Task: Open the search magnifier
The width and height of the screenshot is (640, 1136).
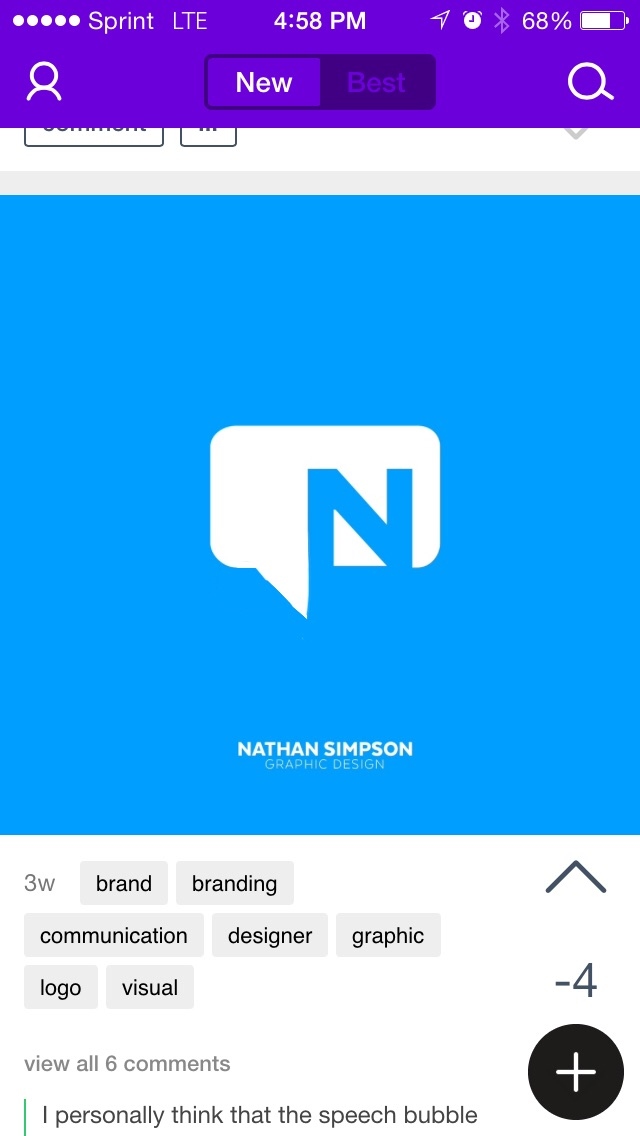Action: click(590, 82)
